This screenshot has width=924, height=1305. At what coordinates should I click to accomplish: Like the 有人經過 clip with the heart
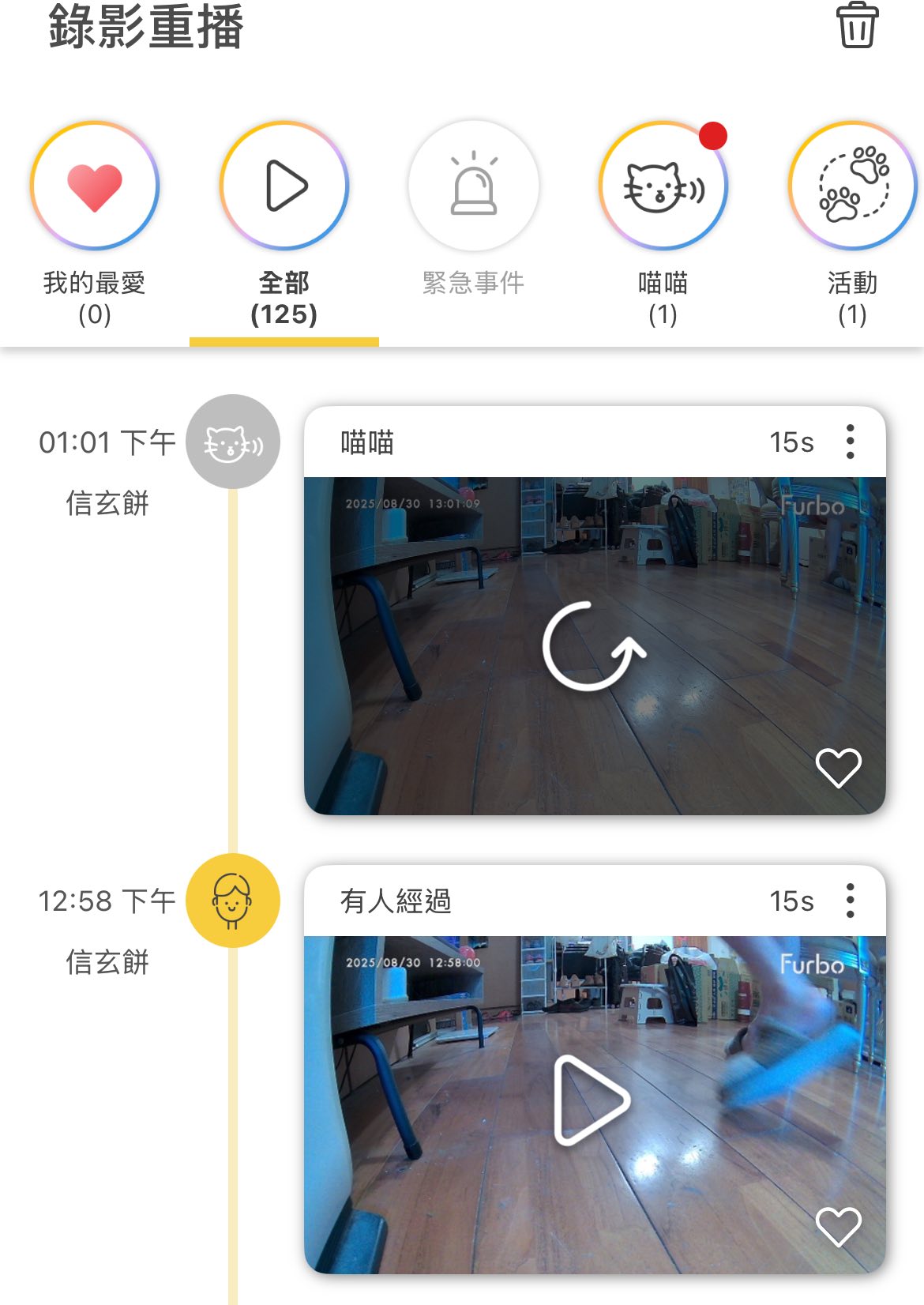point(838,1227)
